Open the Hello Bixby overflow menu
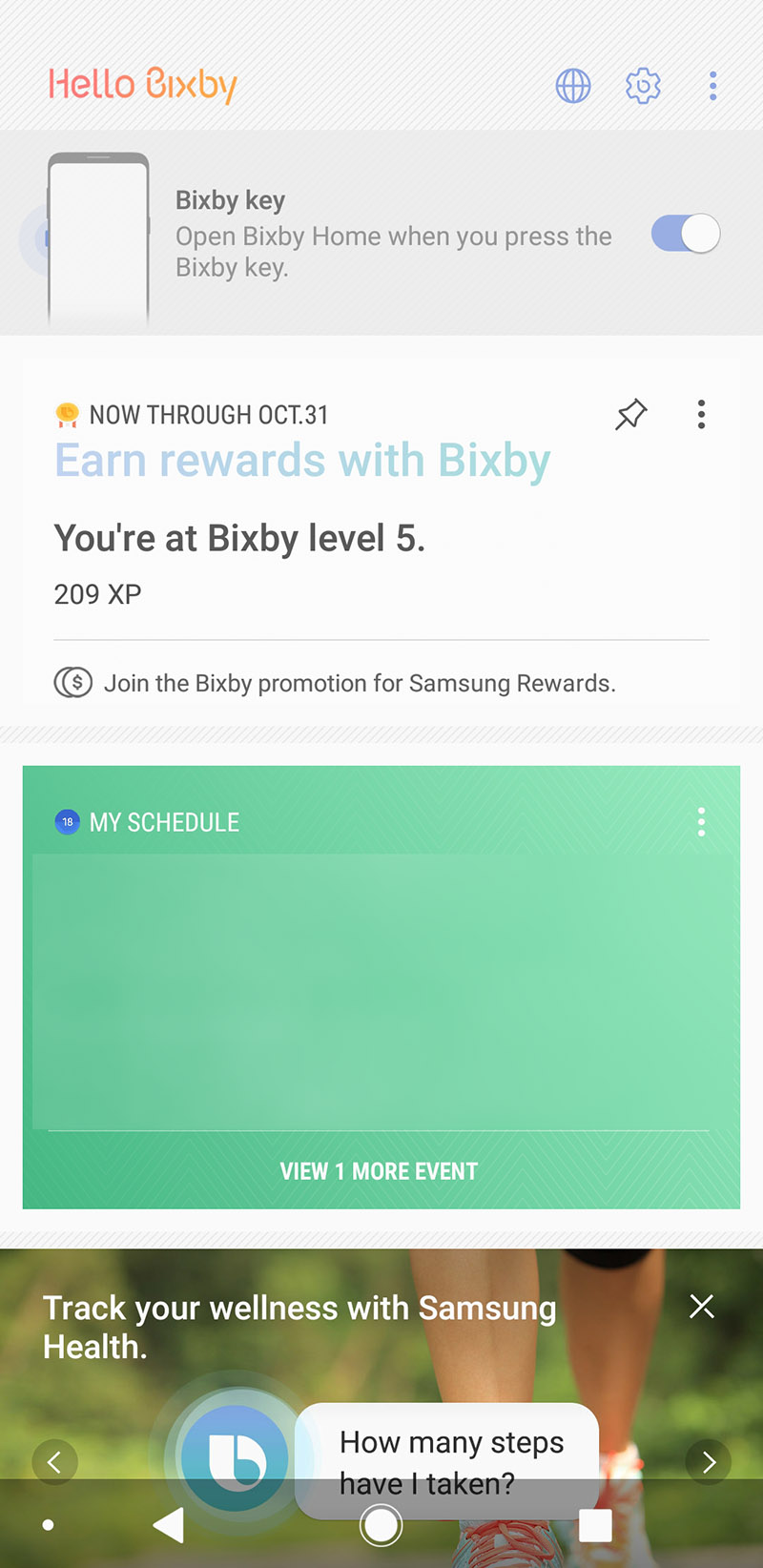763x1568 pixels. tap(712, 86)
